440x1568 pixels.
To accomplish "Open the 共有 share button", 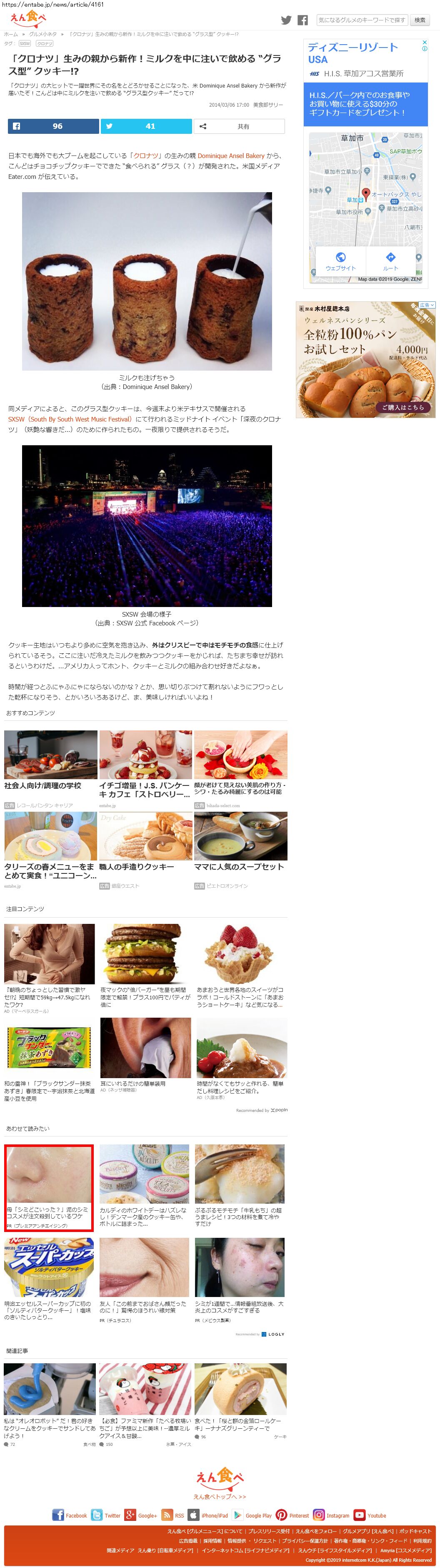I will [239, 126].
